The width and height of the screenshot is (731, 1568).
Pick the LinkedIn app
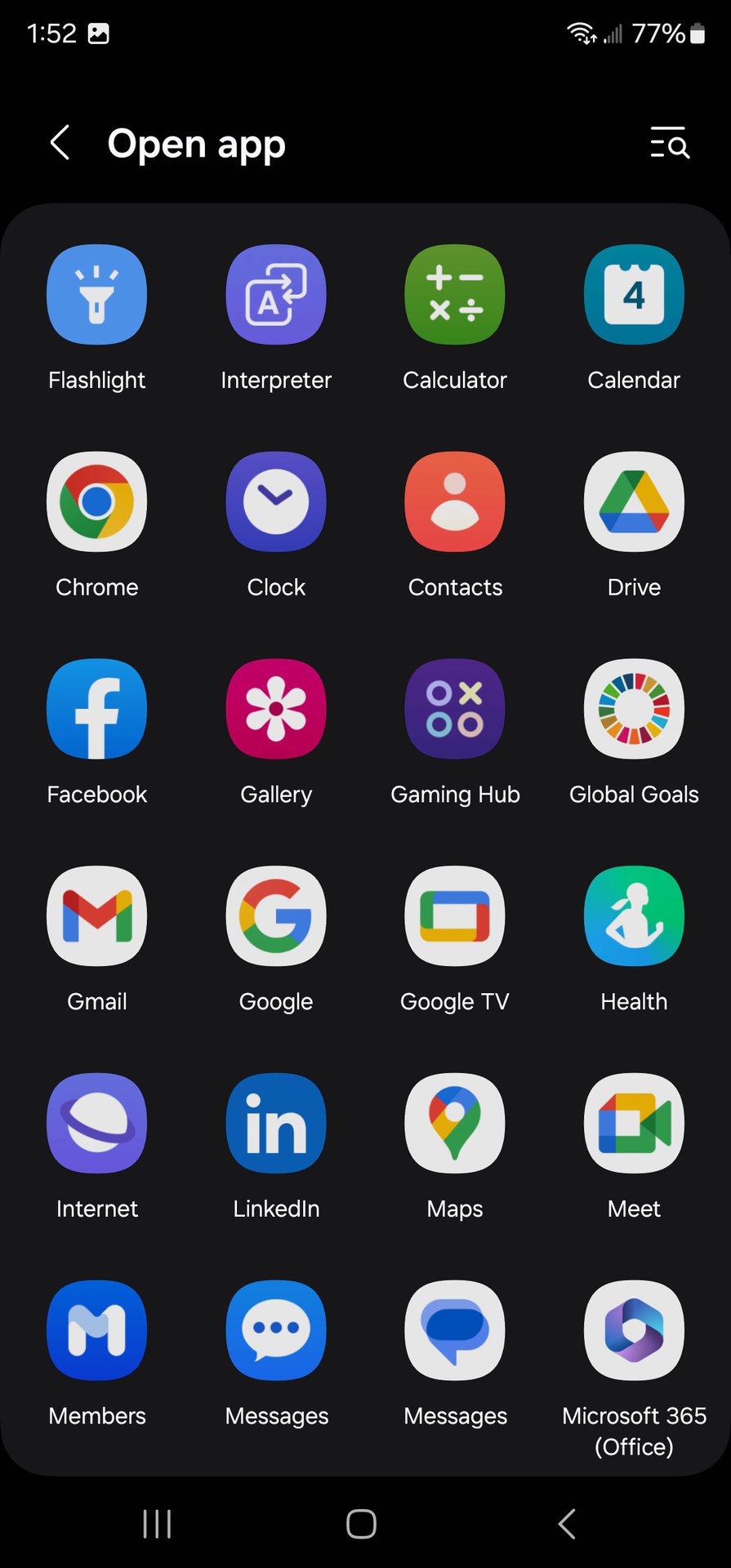[276, 1124]
